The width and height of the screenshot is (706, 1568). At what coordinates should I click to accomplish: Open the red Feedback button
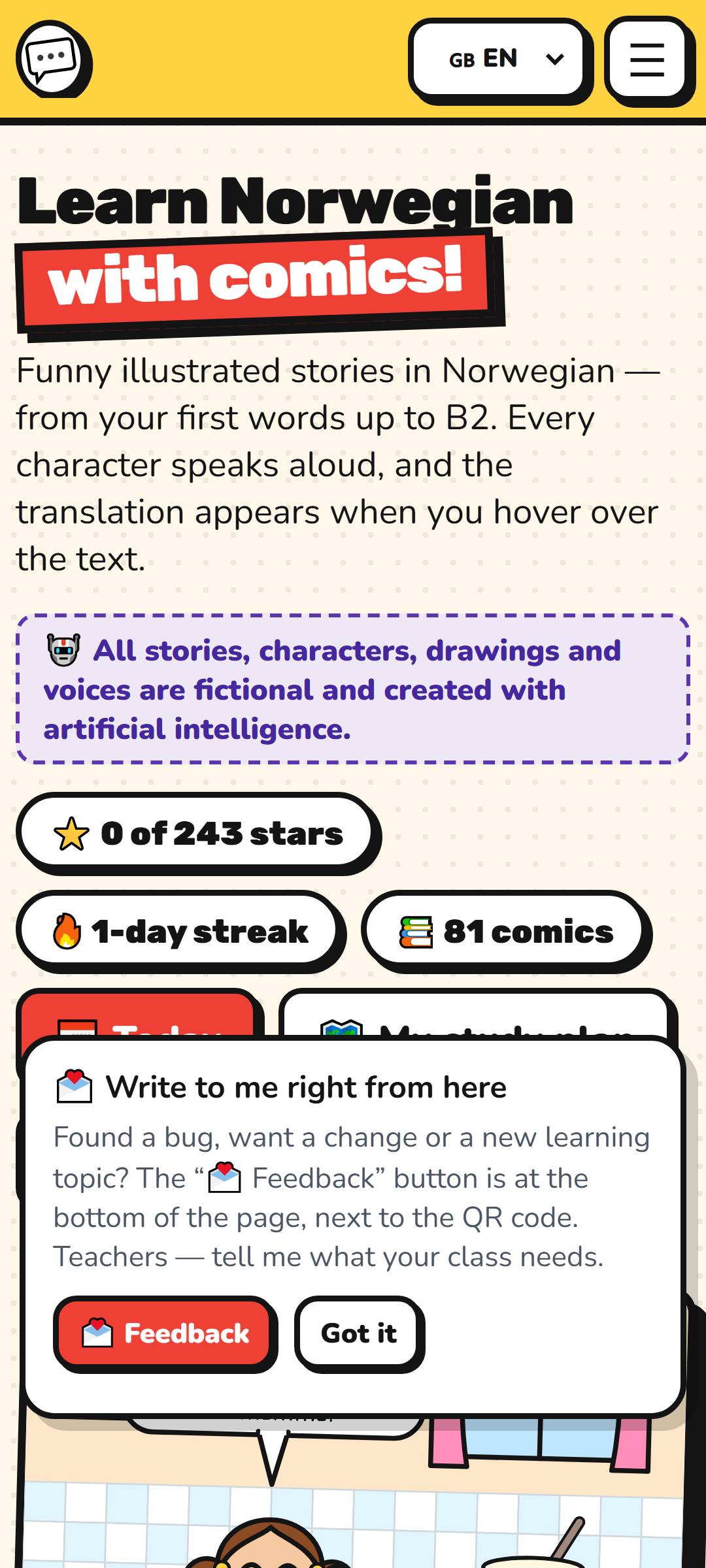click(x=163, y=1333)
